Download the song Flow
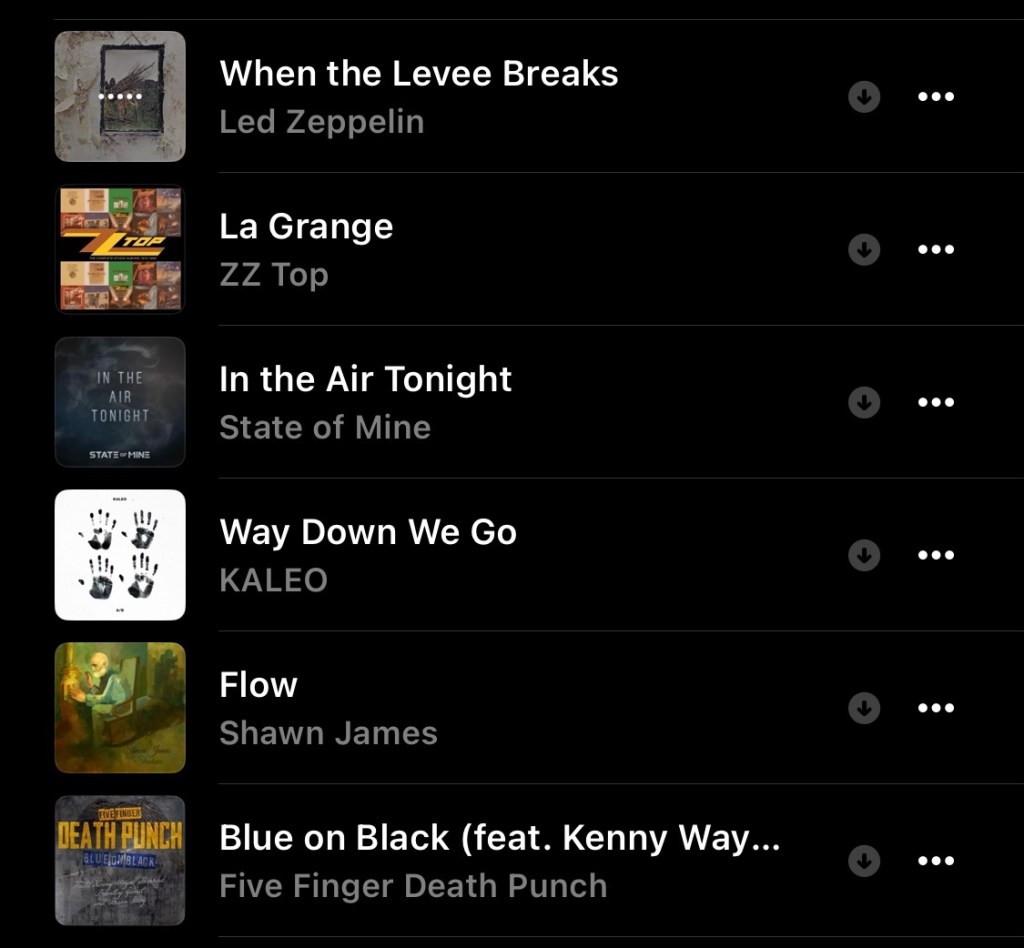 [864, 709]
